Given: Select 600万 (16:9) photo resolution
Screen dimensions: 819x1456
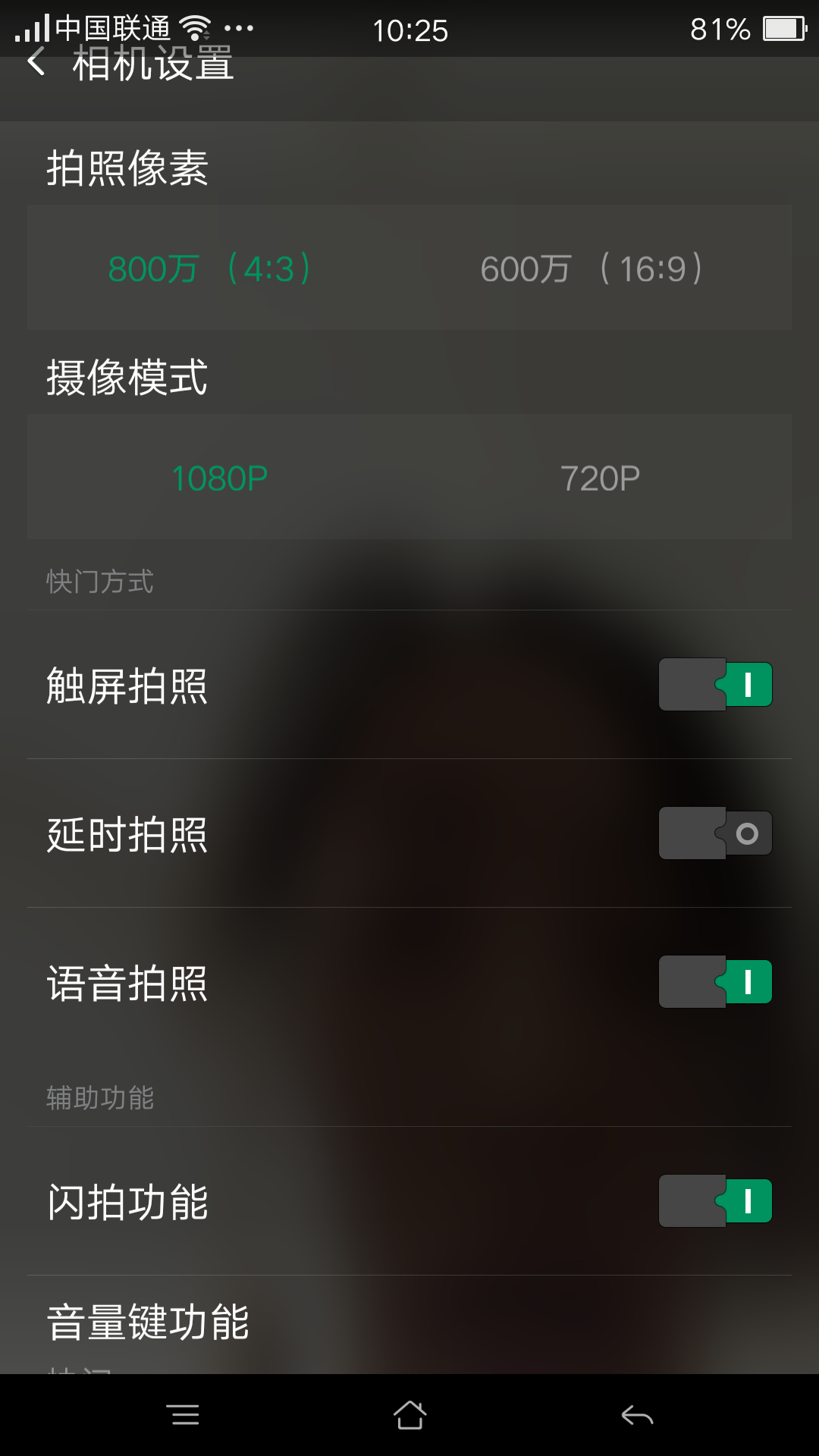Looking at the screenshot, I should (x=591, y=268).
